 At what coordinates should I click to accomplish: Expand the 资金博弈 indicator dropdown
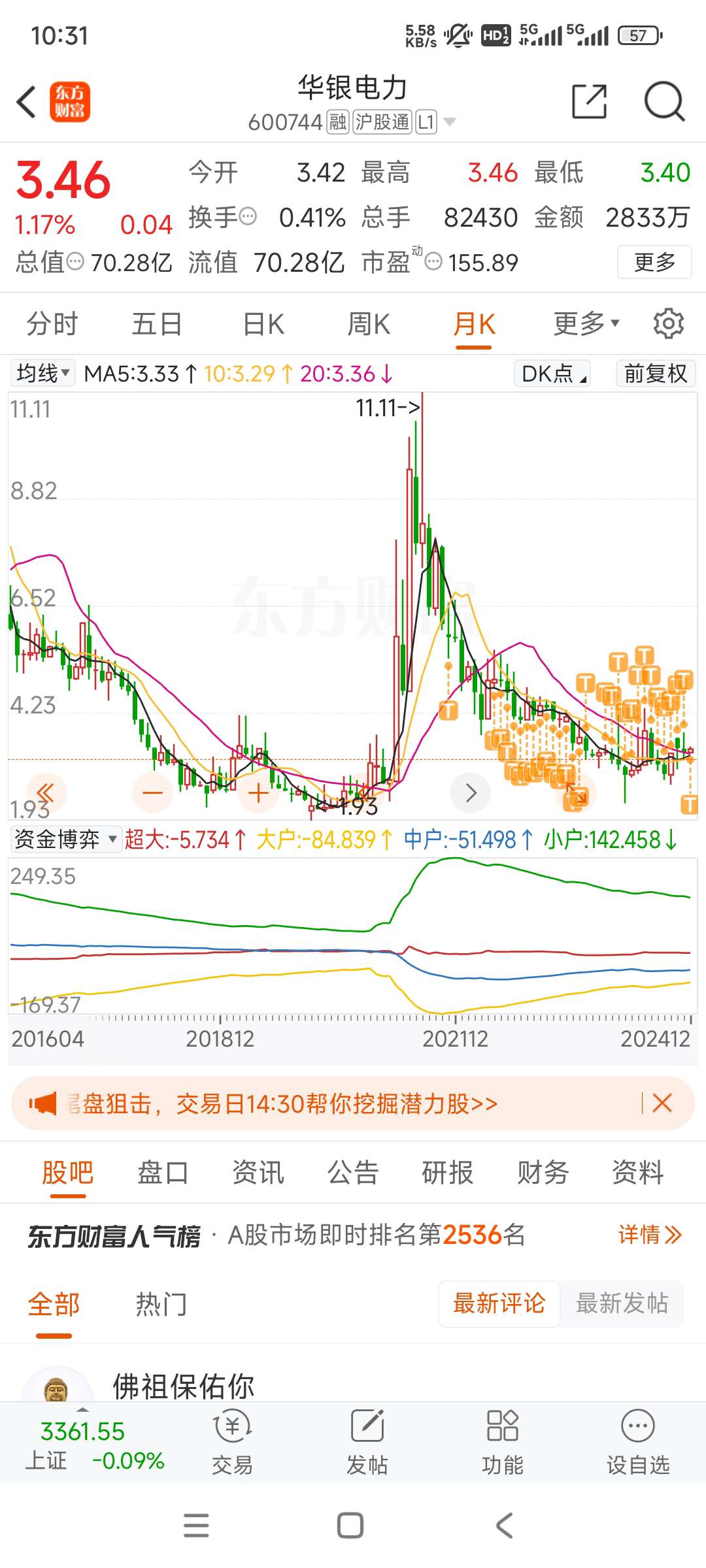tap(65, 840)
